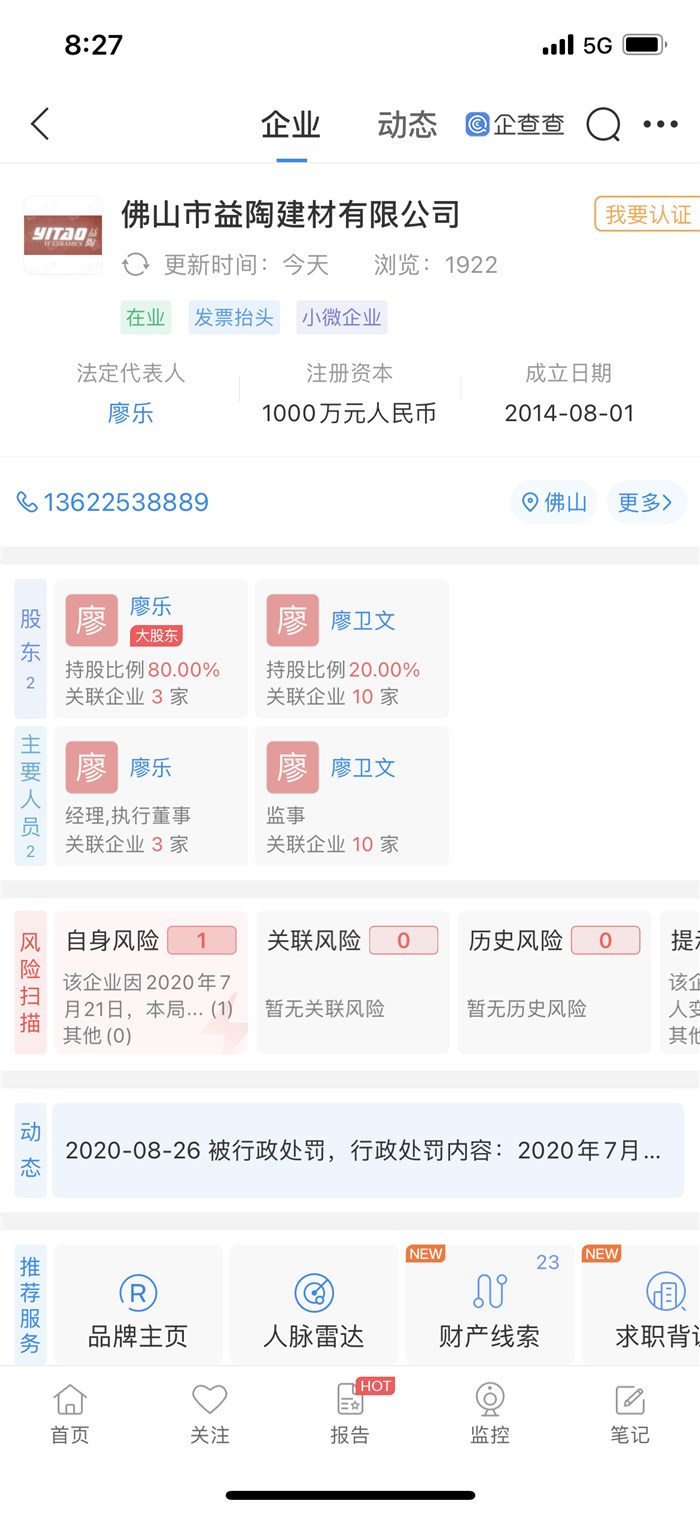
Task: Open 品牌主页 service
Action: click(138, 1305)
